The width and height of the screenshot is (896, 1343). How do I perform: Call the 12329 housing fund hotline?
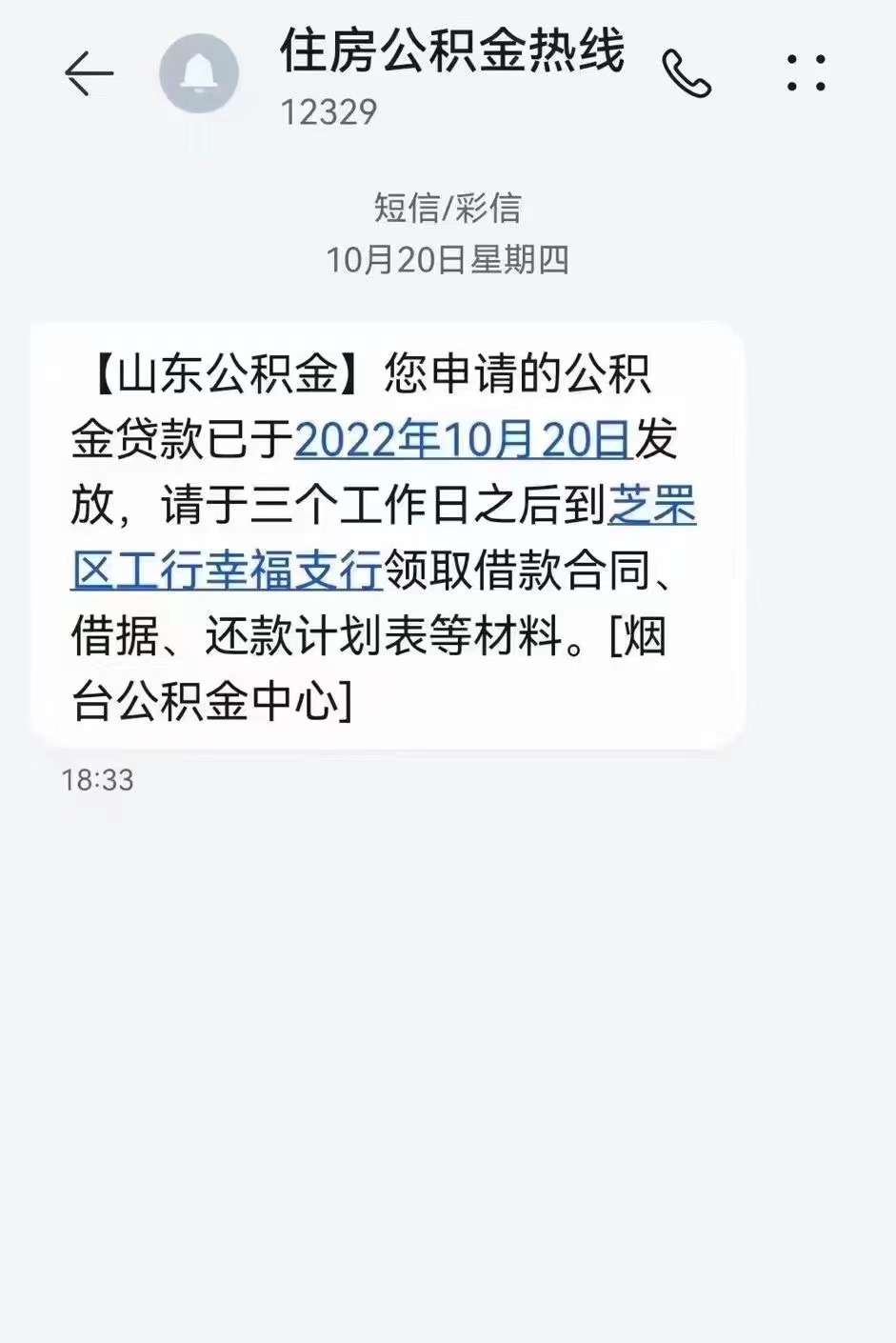point(687,74)
